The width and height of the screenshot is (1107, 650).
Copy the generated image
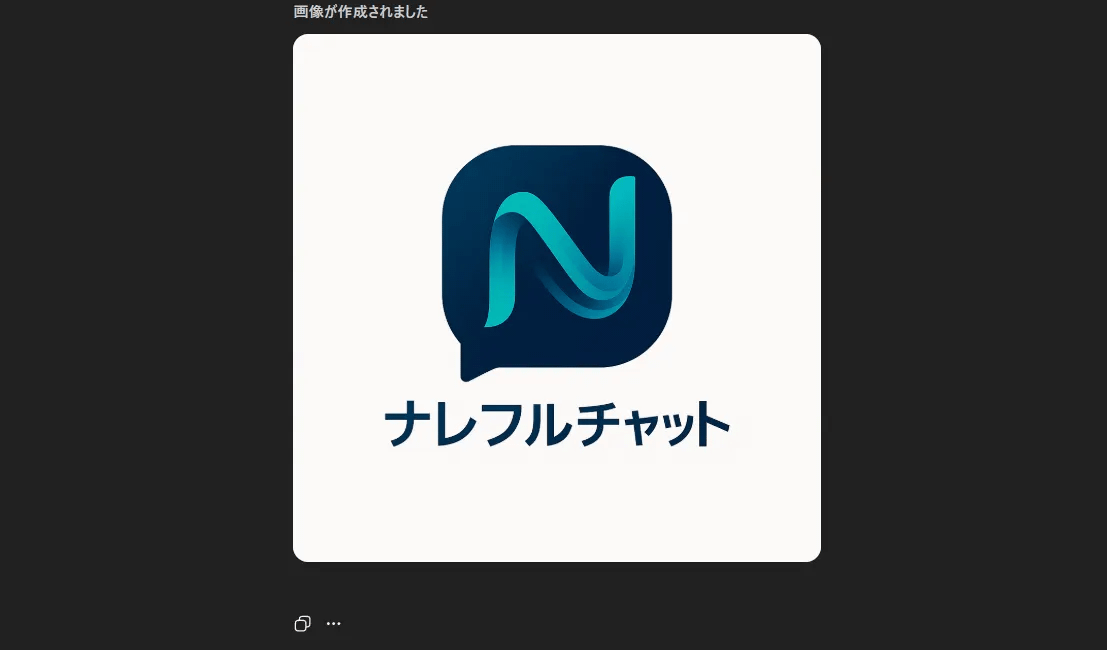302,624
